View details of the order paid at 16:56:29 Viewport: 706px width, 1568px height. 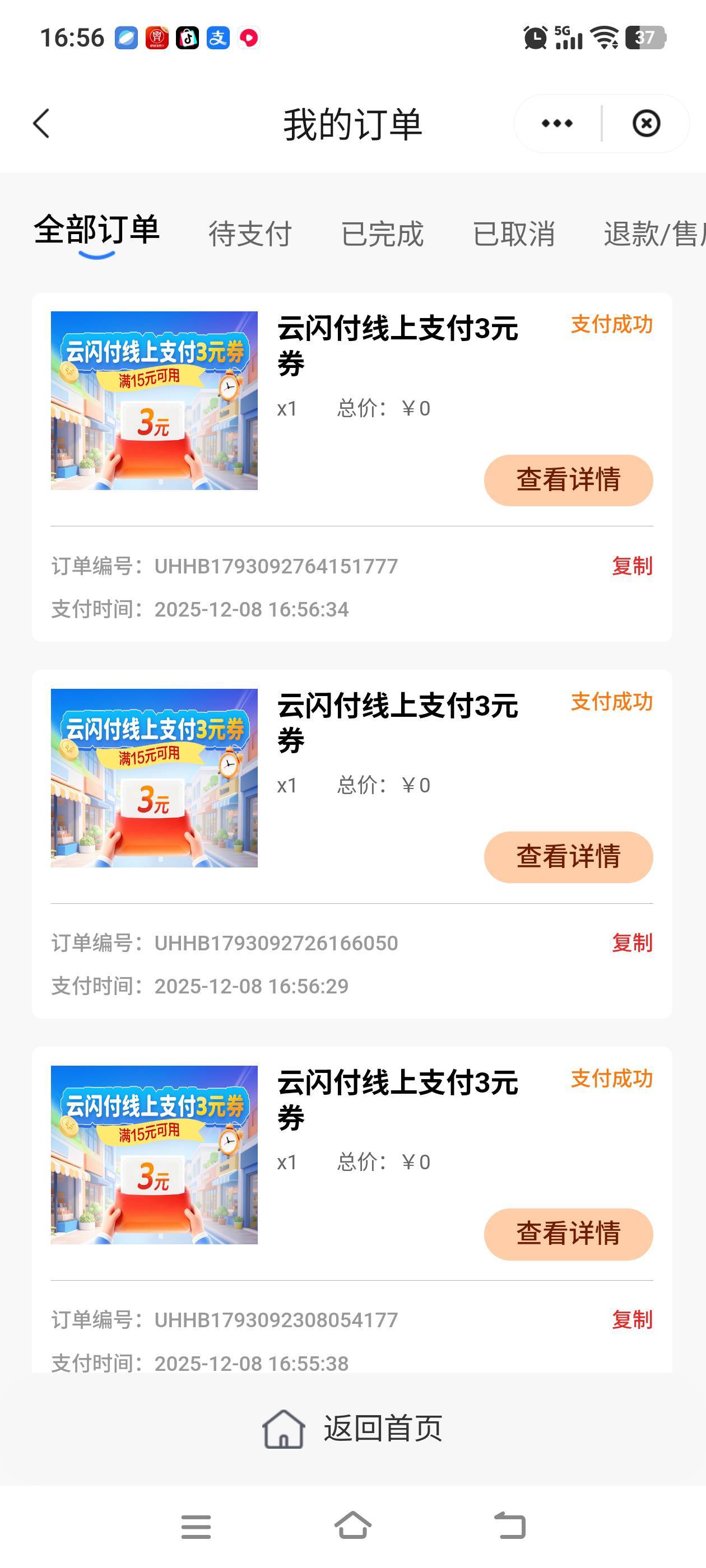[x=568, y=857]
